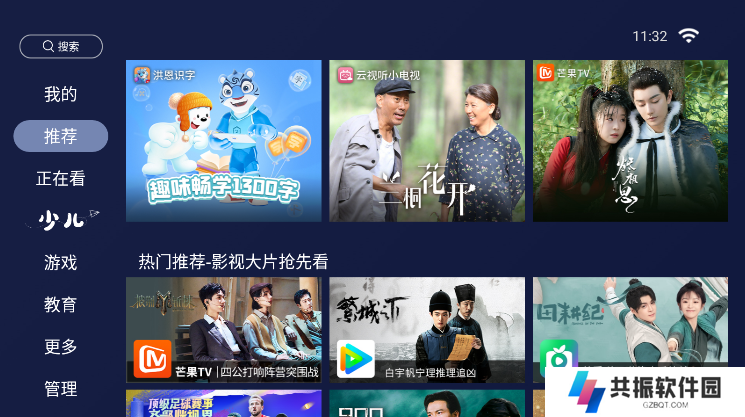
Task: Open the 芒果TV drama poster card
Action: tap(630, 141)
